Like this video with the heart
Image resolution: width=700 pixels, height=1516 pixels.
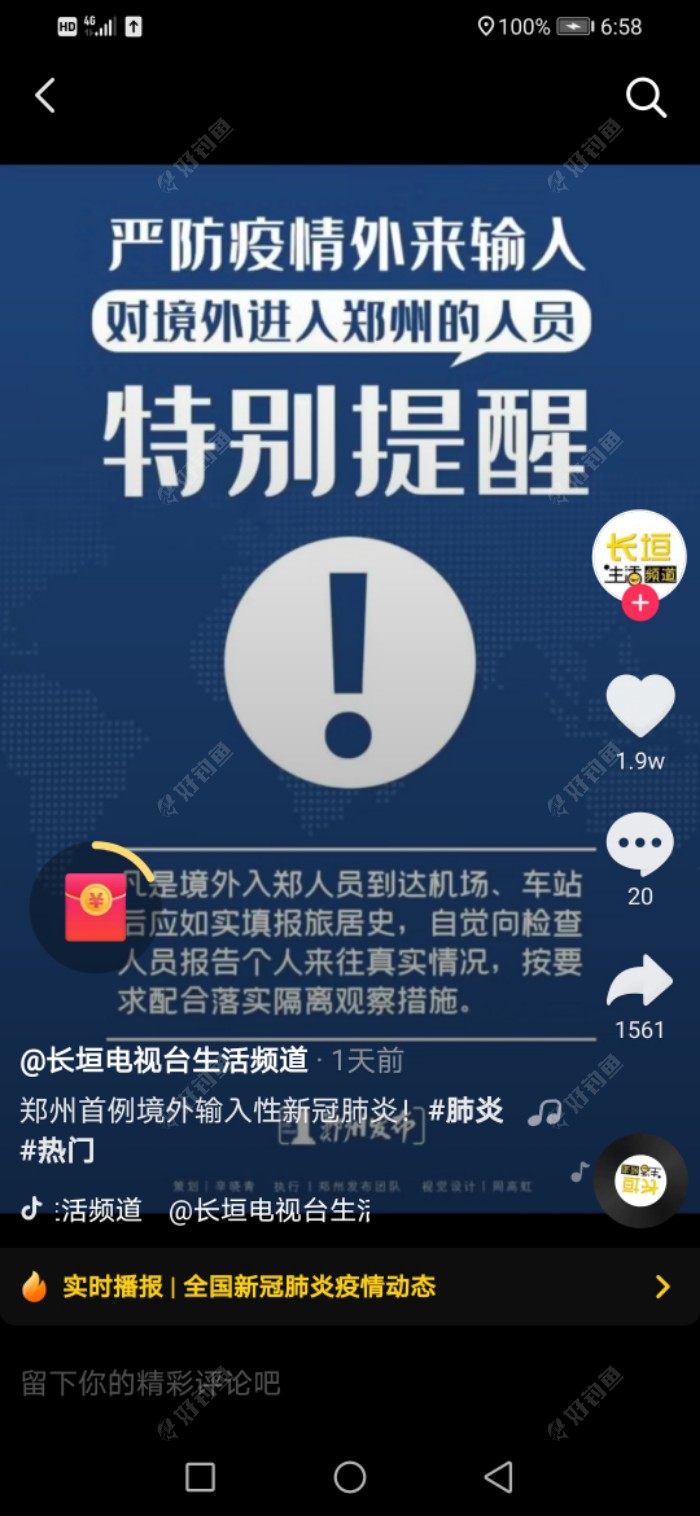pos(640,706)
